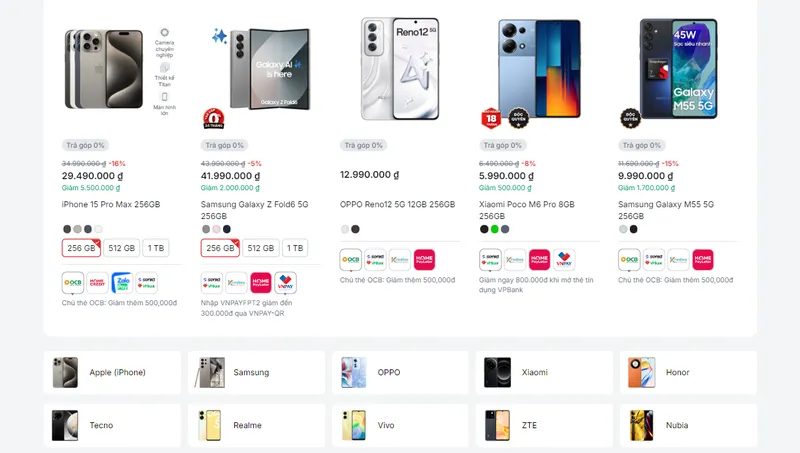The image size is (800, 453).
Task: Browse the Apple (iPhone) brand category
Action: (113, 372)
